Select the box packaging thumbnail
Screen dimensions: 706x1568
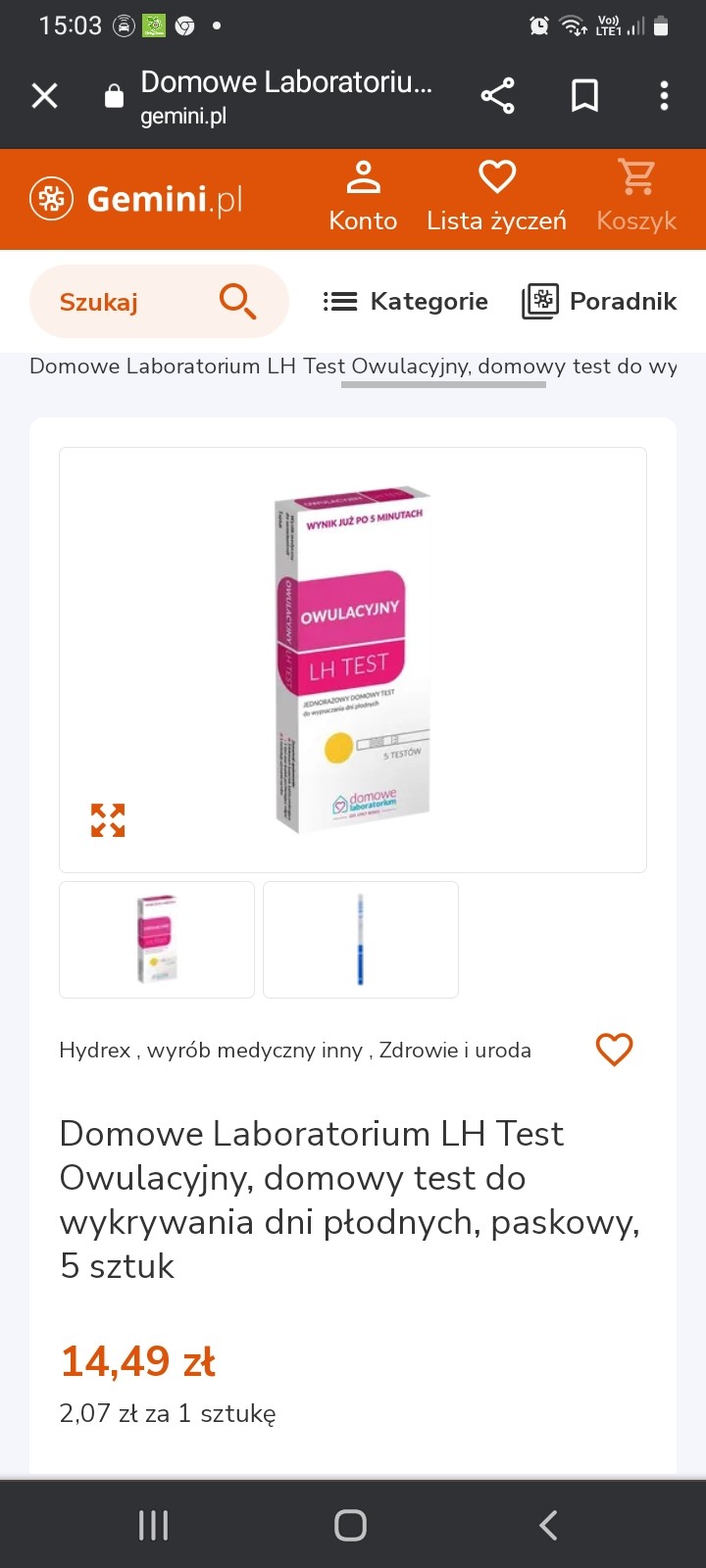click(157, 940)
